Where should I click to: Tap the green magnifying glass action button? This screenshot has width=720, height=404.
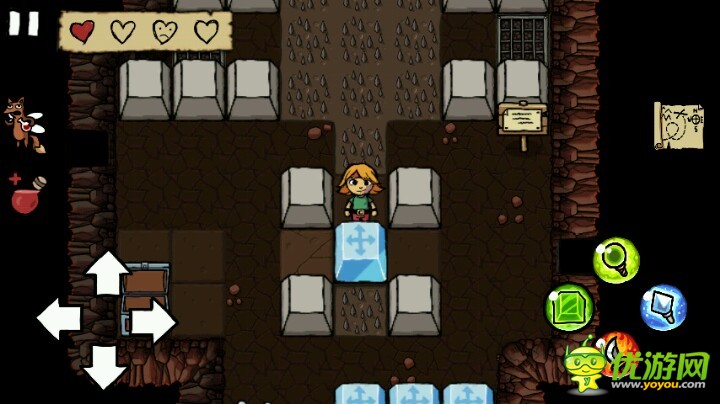tap(615, 259)
